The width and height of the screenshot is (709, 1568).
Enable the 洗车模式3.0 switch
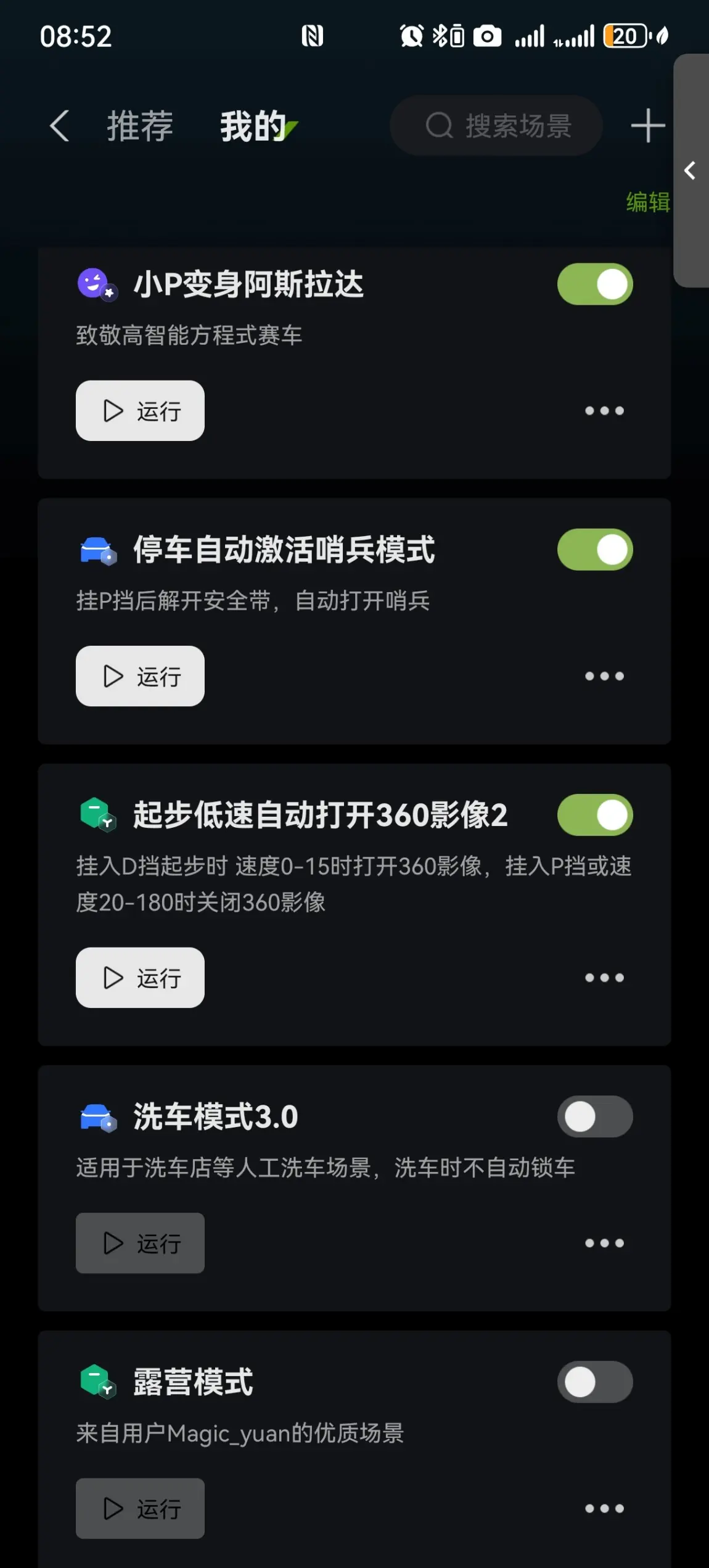point(595,1116)
